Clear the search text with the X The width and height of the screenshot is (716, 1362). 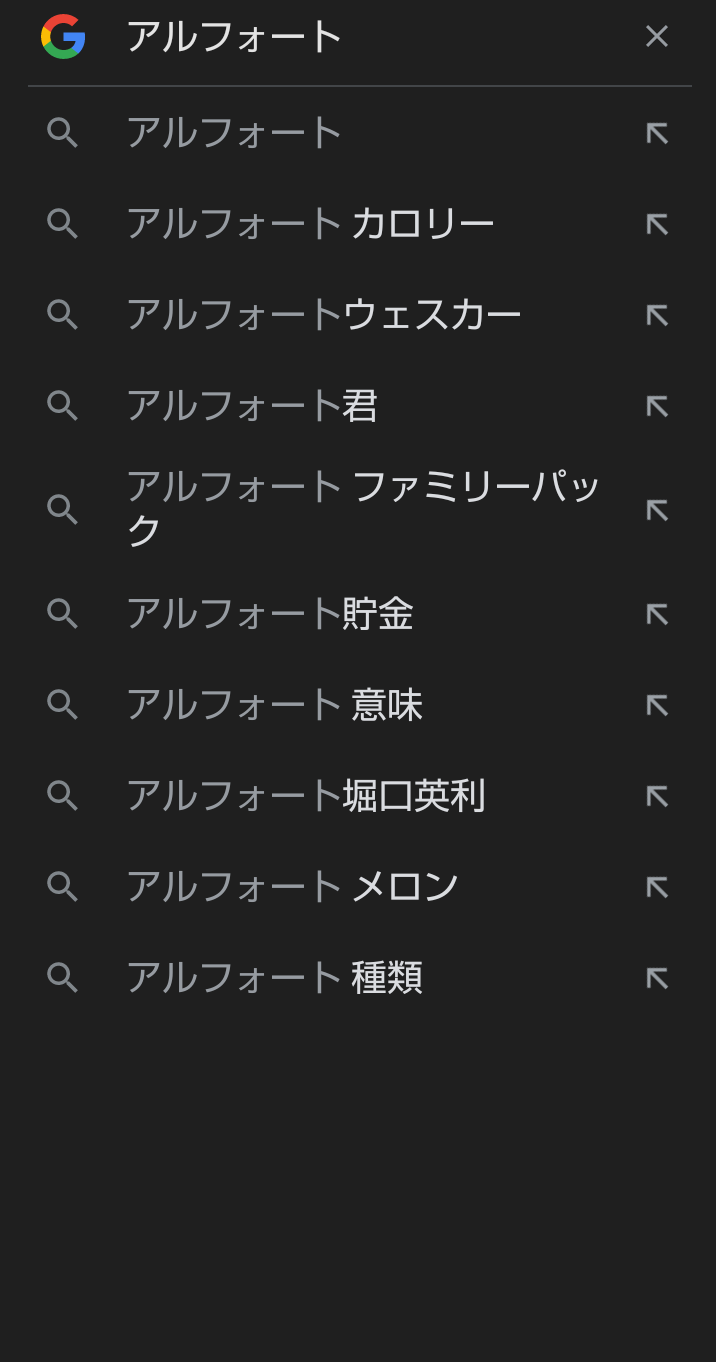click(657, 37)
